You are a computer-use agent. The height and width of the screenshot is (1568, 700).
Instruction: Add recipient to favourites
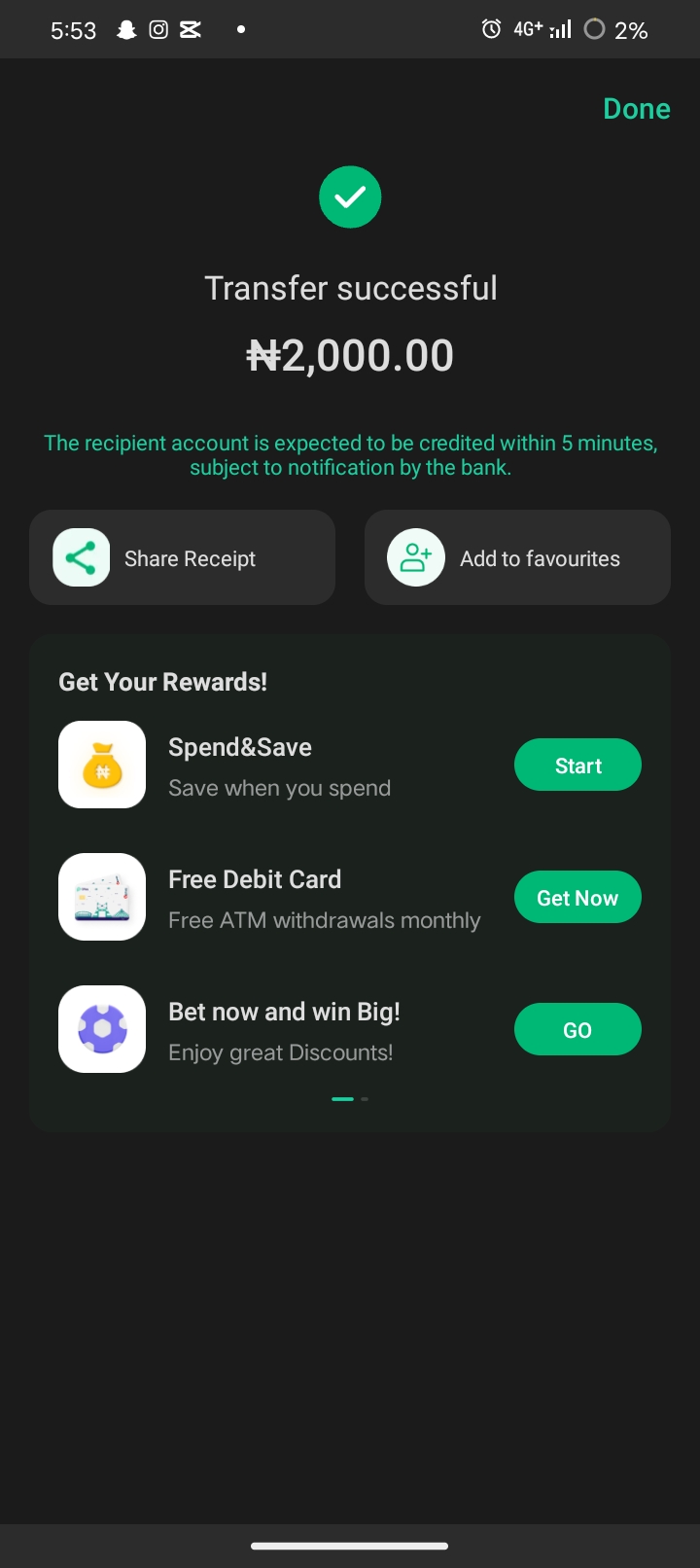coord(517,558)
